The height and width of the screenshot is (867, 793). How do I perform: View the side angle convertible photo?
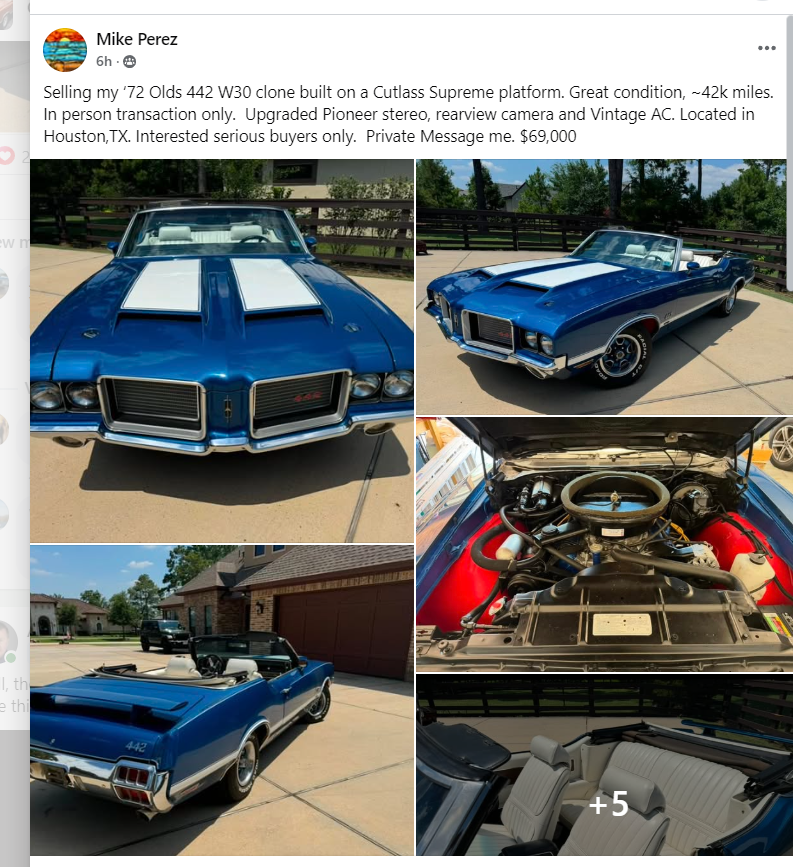603,286
